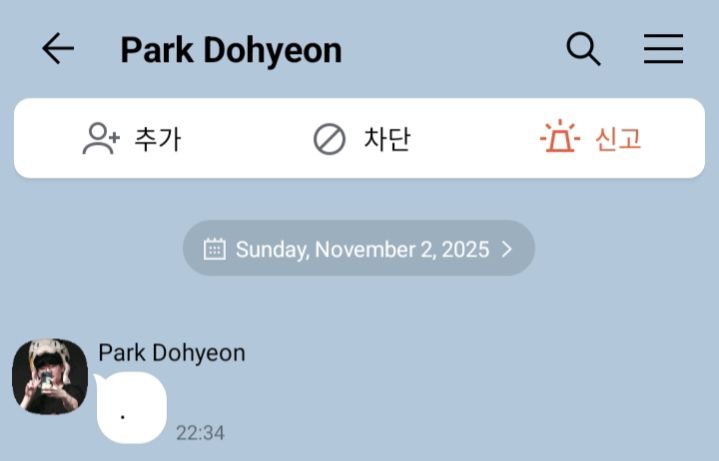The height and width of the screenshot is (461, 719).
Task: Report this user with 신고
Action: point(590,137)
